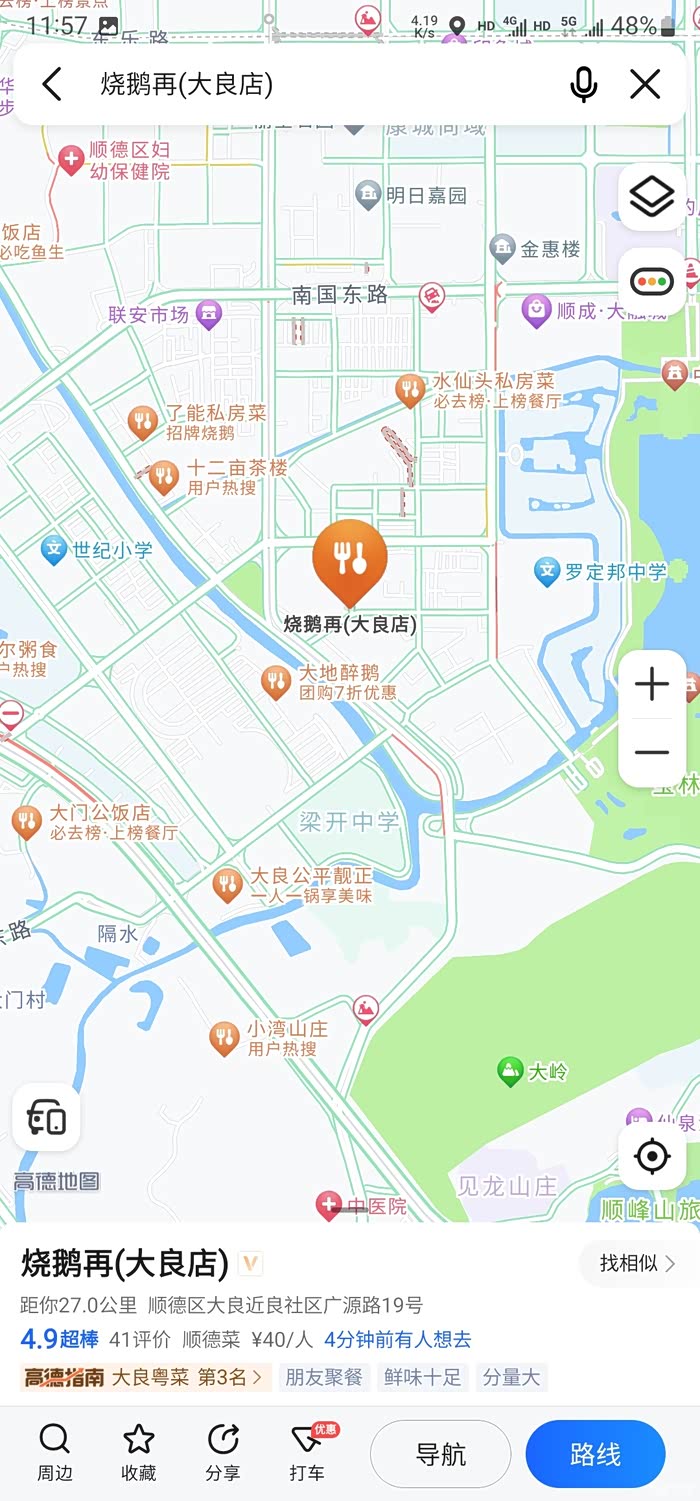Image resolution: width=700 pixels, height=1501 pixels.
Task: Start 导航 navigation to the restaurant
Action: (x=440, y=1454)
